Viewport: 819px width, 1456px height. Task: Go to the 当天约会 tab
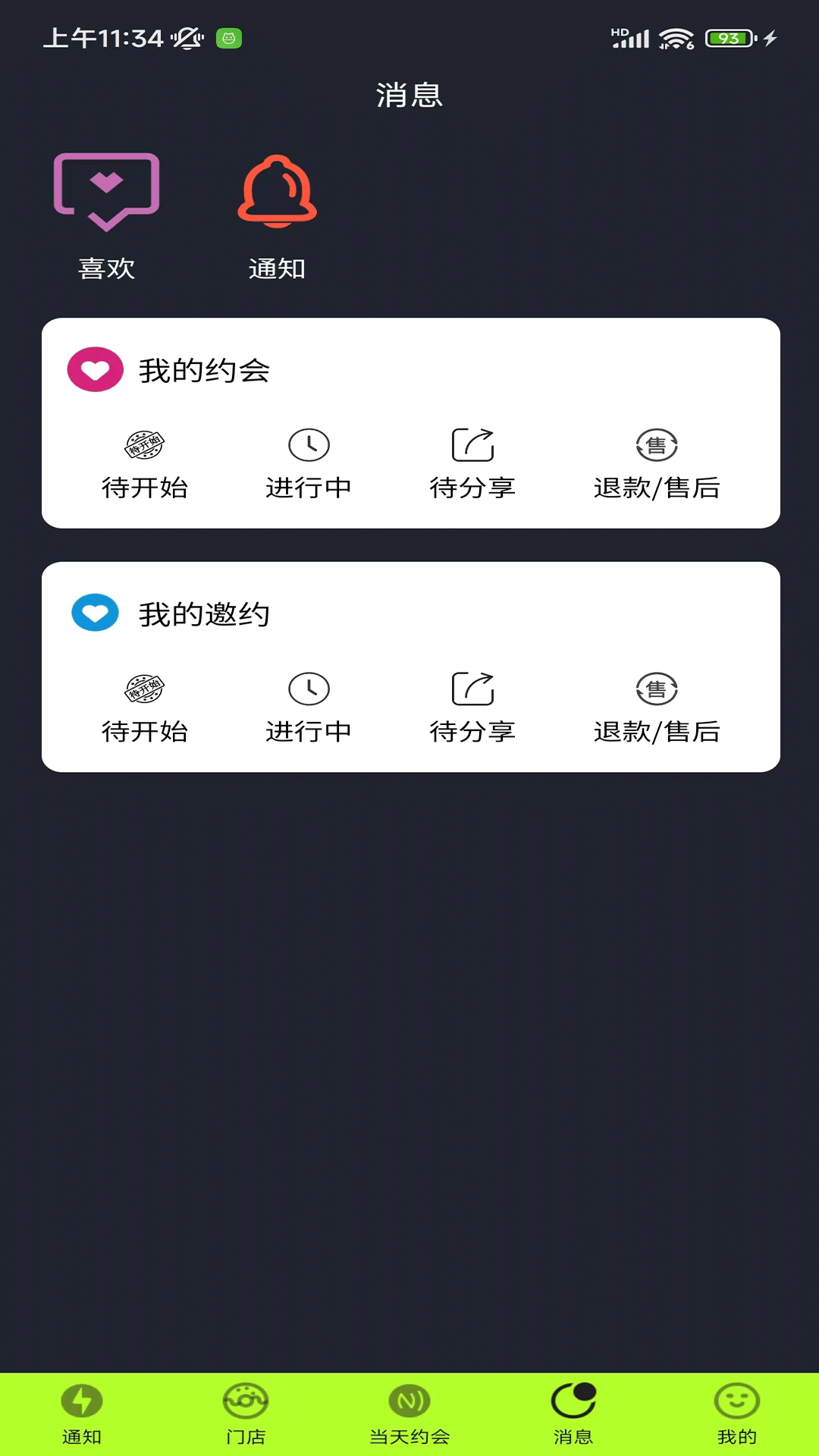pos(409,1414)
